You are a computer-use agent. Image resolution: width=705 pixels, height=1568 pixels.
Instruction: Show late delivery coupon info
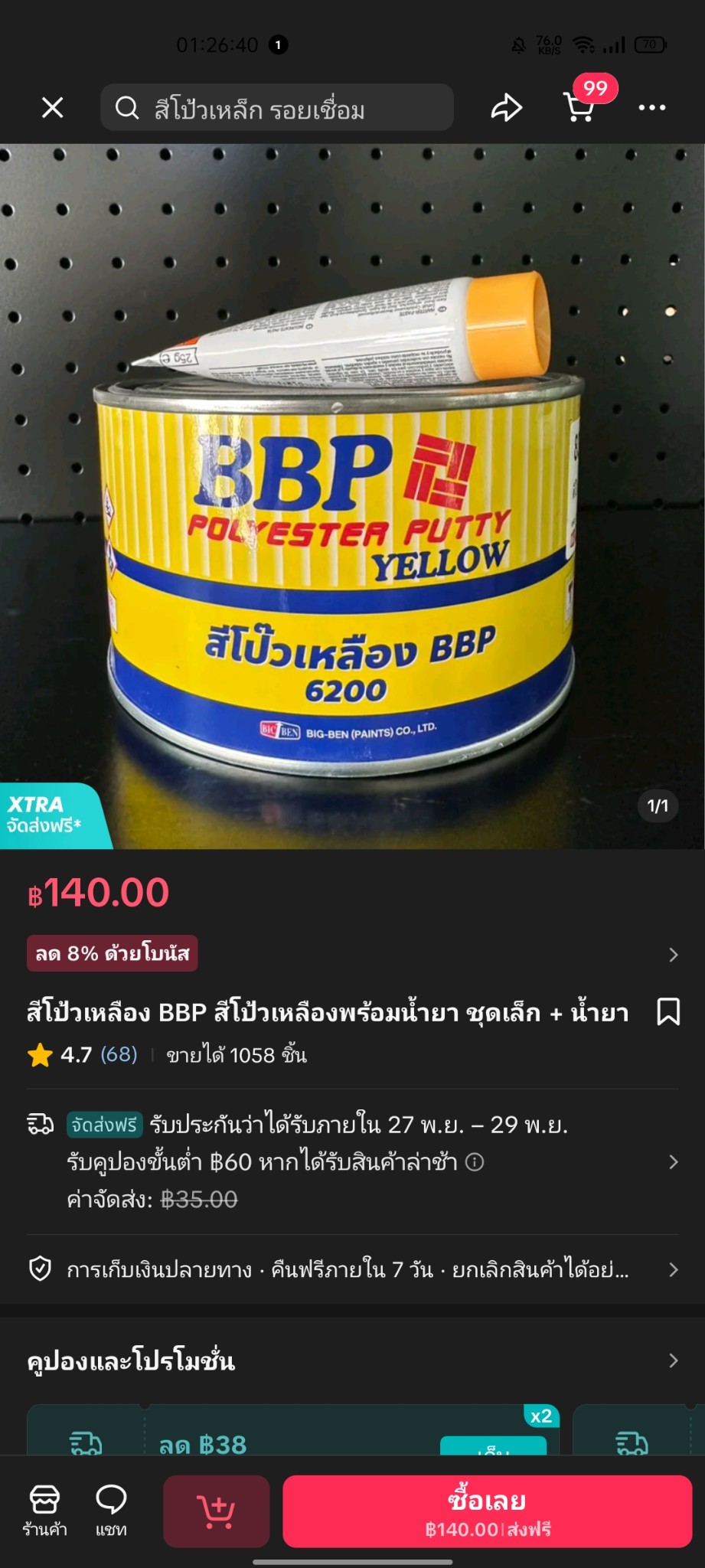[x=475, y=1162]
